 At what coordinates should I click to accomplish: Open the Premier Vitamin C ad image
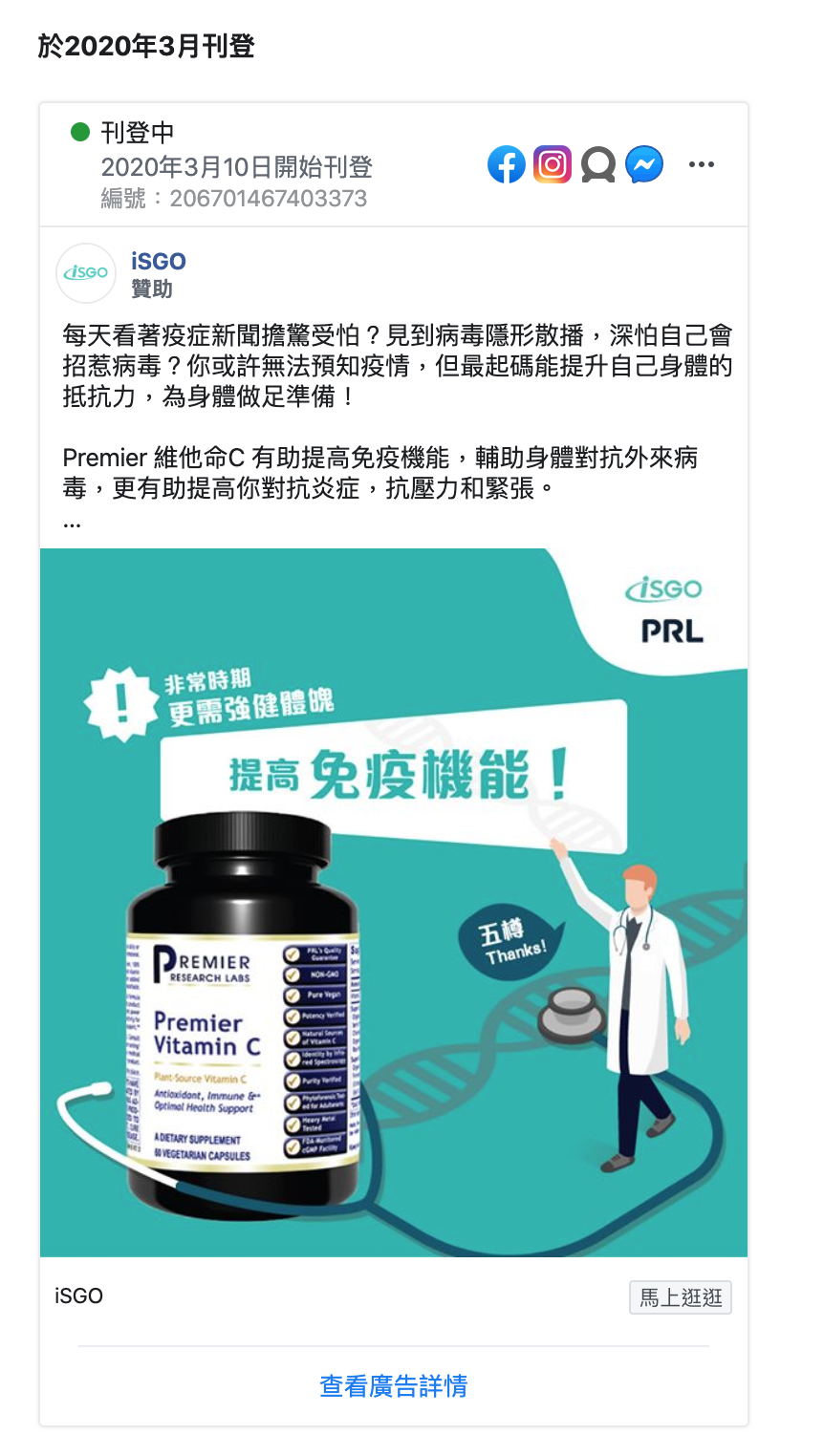[393, 902]
